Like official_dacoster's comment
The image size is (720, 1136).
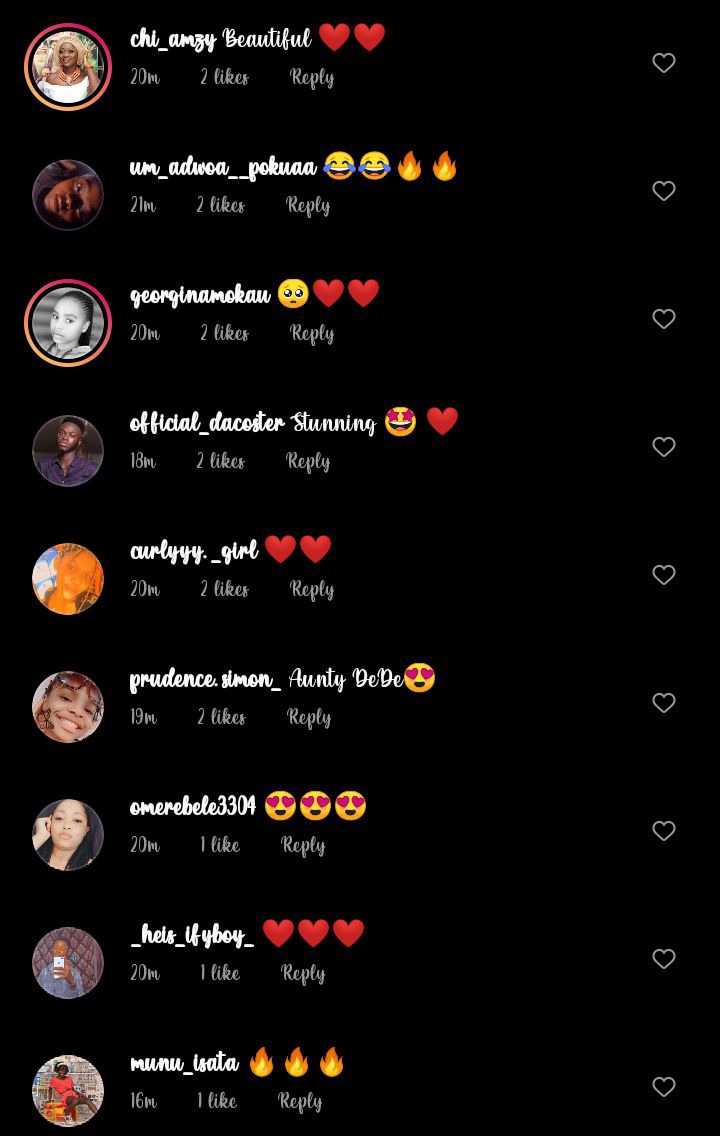pyautogui.click(x=664, y=447)
